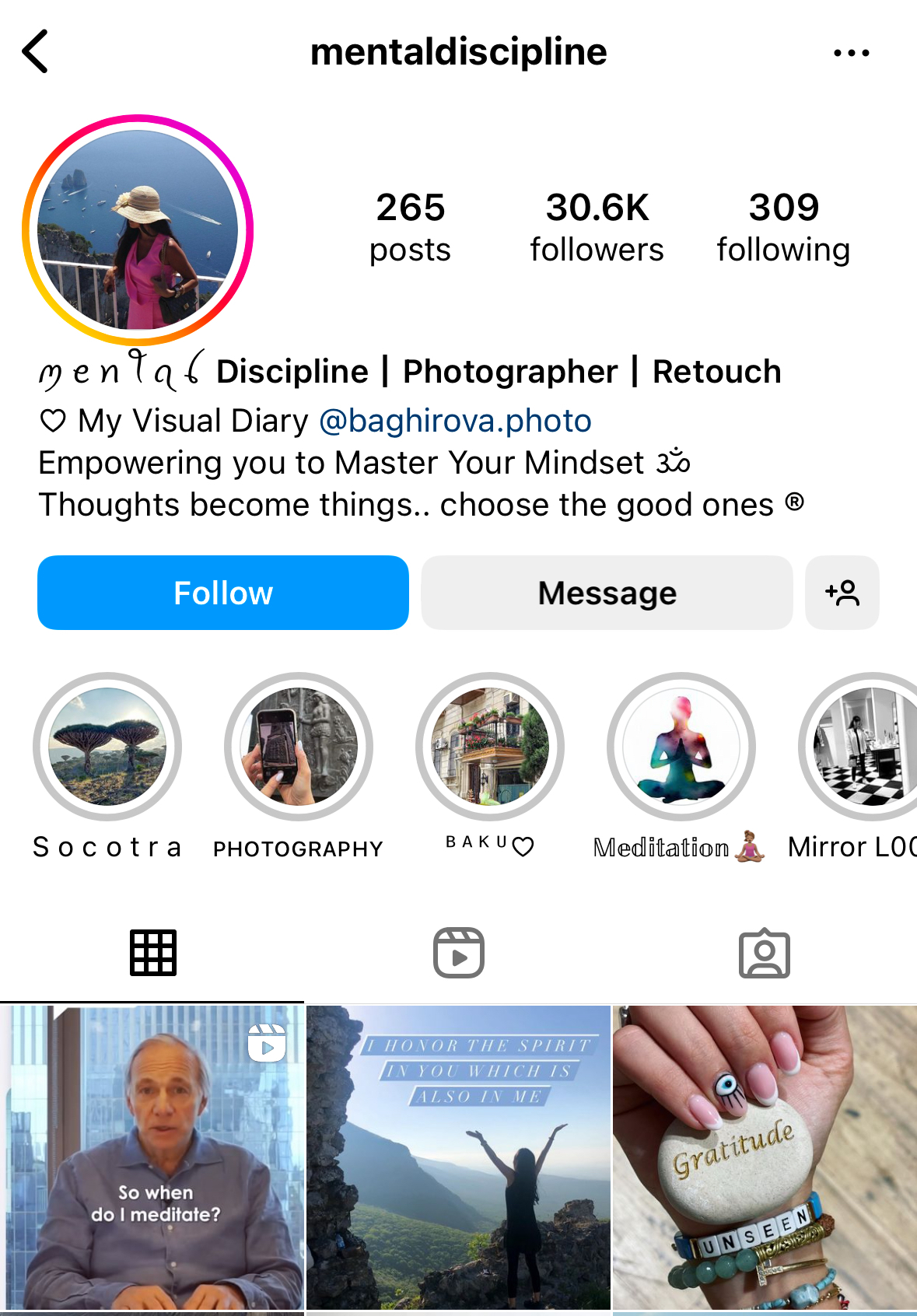This screenshot has height=1316, width=917.
Task: Open the @baghirova.photo profile link
Action: tap(455, 421)
